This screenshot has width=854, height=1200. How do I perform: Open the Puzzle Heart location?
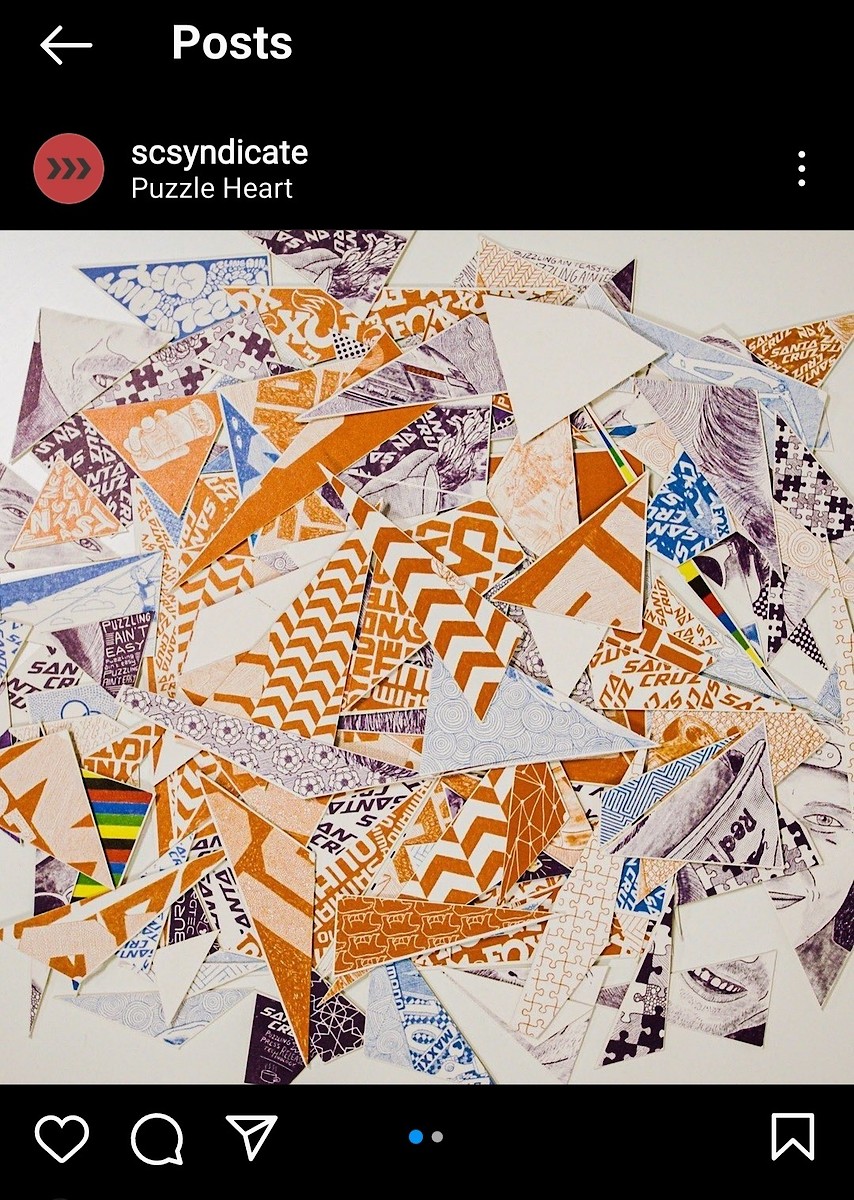(x=211, y=188)
